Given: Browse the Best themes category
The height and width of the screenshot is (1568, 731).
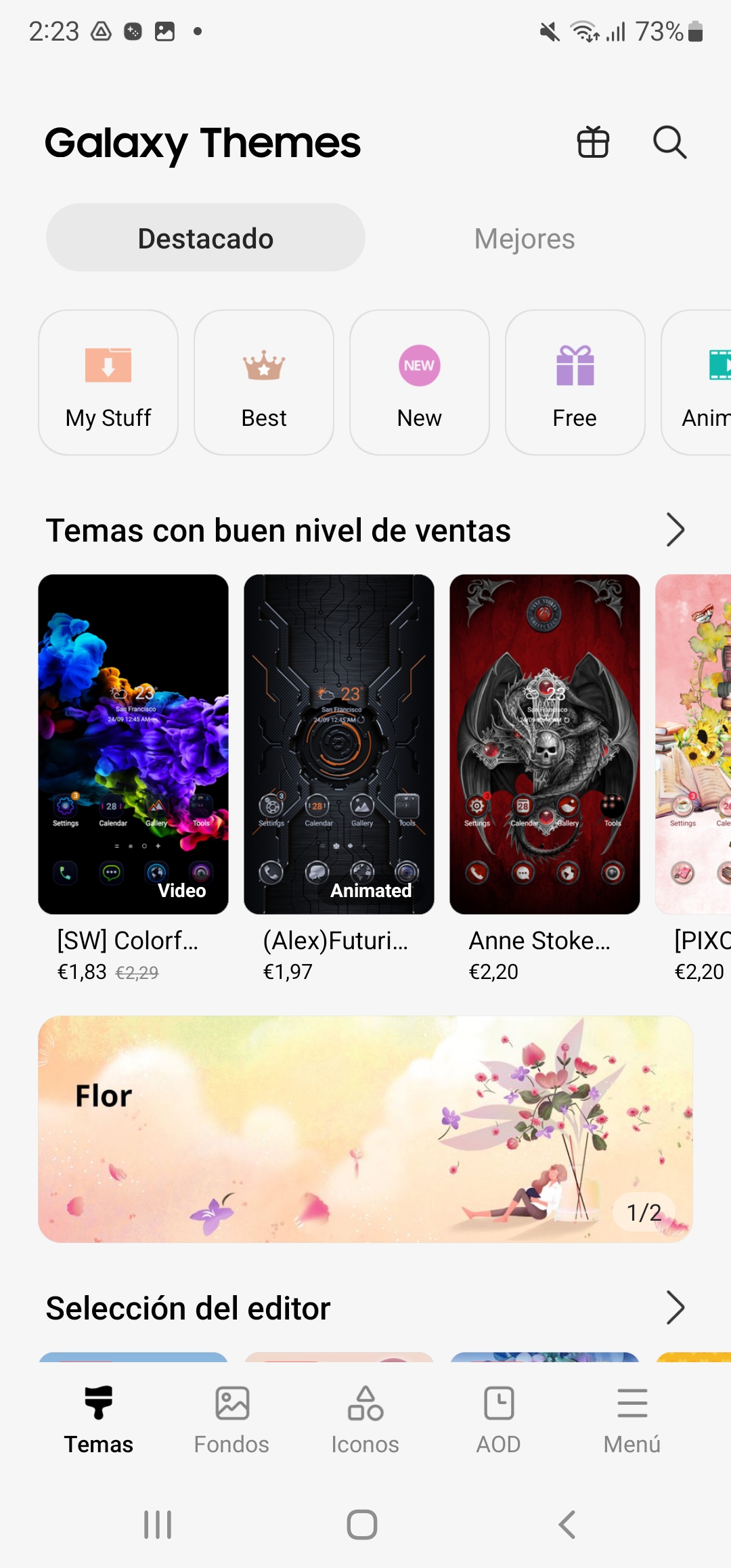Looking at the screenshot, I should pos(264,383).
